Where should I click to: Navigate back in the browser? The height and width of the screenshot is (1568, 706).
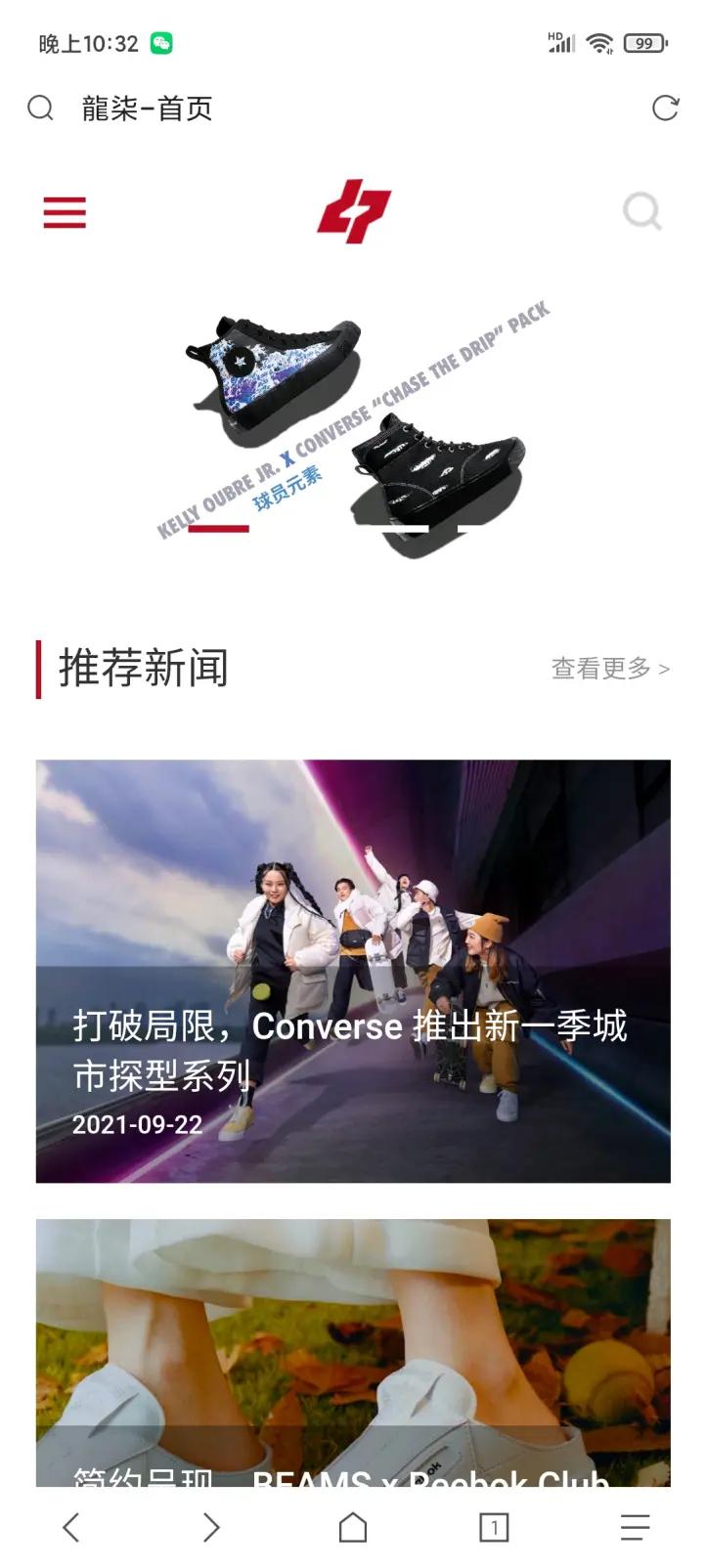[70, 1528]
